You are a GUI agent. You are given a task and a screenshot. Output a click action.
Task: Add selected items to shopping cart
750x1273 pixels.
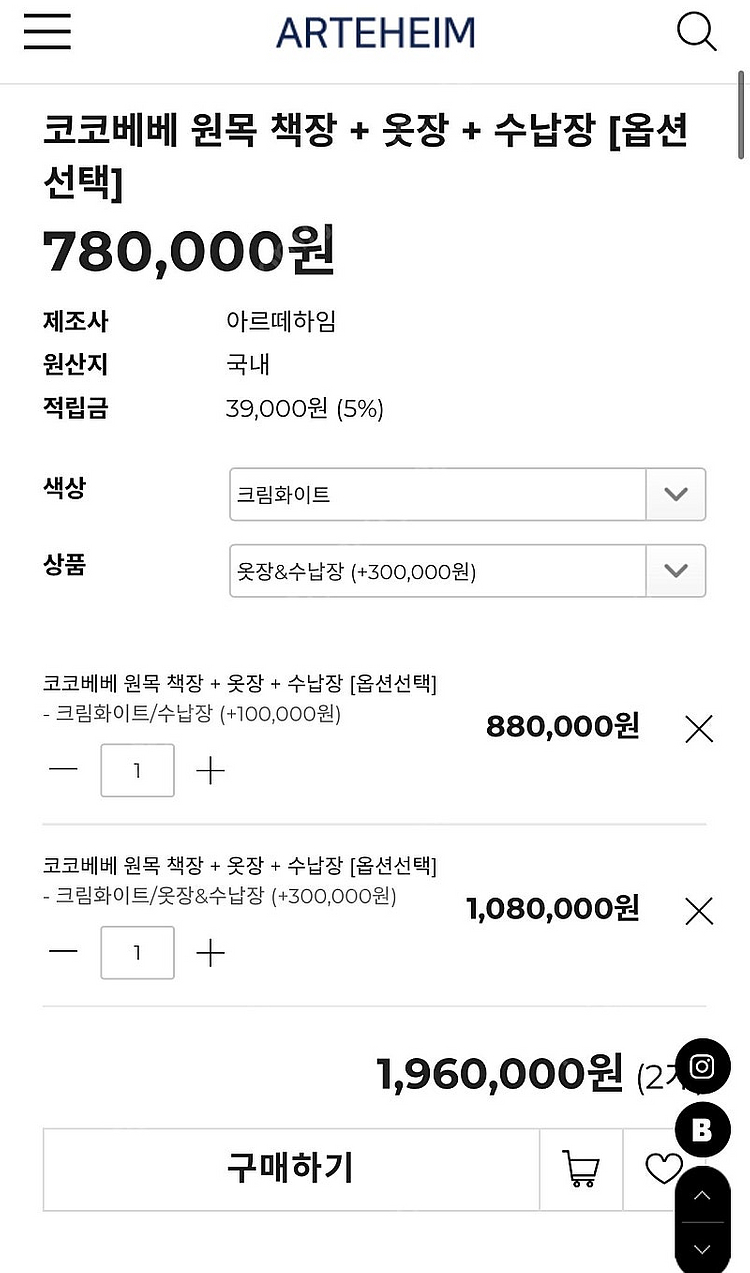[x=581, y=1169]
